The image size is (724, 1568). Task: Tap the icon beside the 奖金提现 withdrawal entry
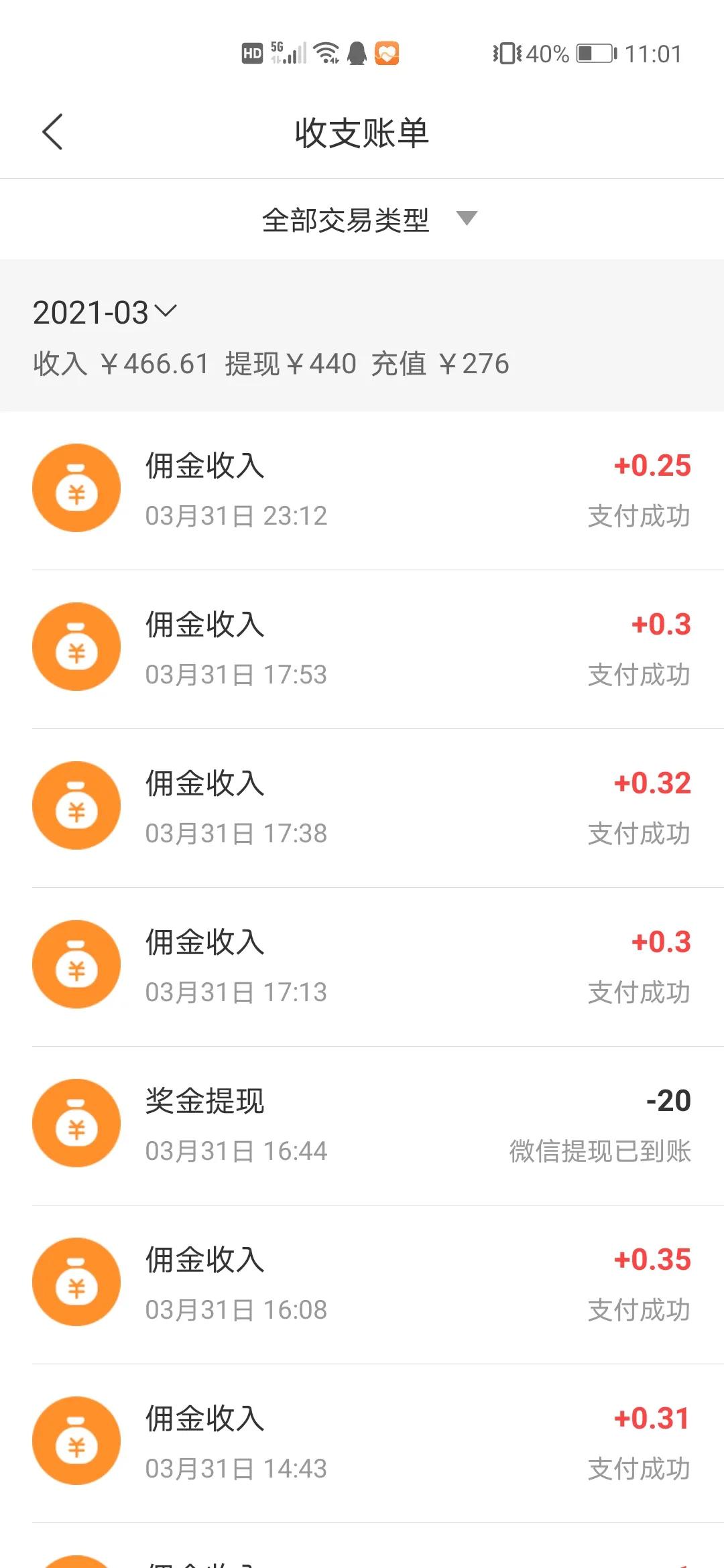(x=76, y=1123)
